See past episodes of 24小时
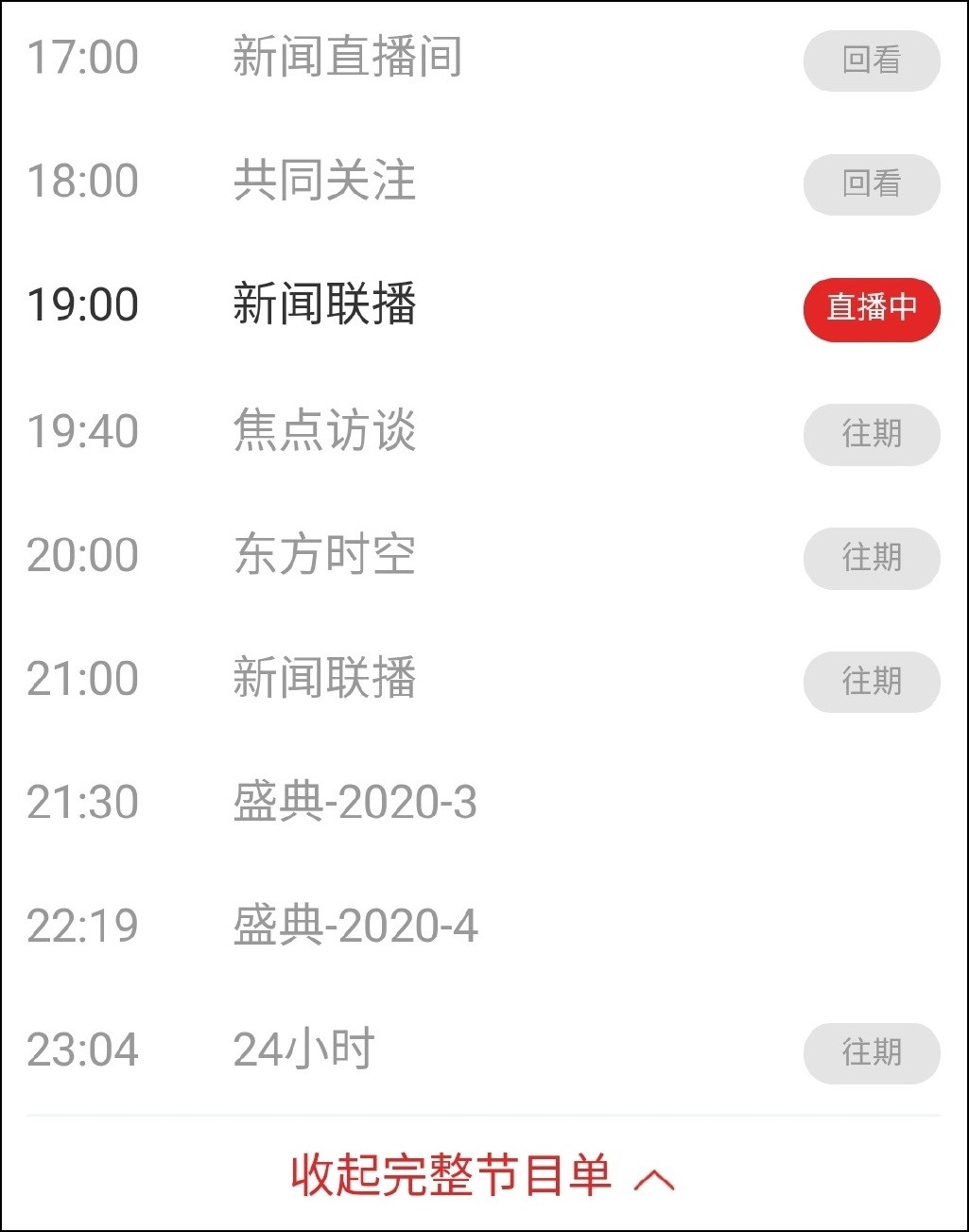 pyautogui.click(x=871, y=1052)
